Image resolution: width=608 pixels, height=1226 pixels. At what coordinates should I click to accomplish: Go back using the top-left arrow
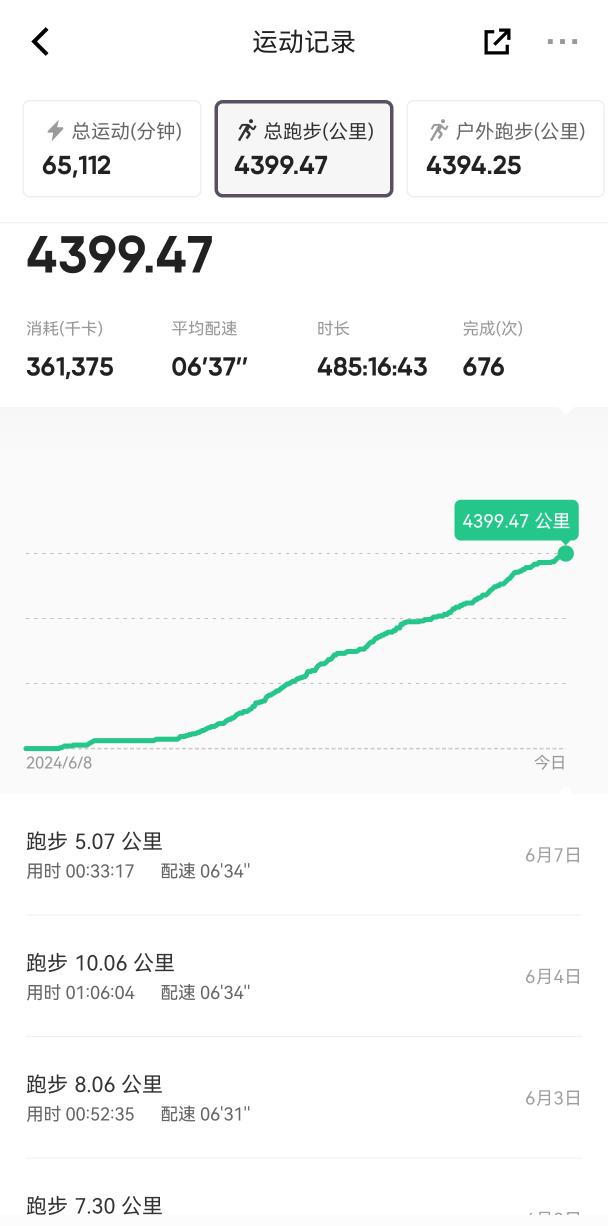tap(40, 42)
